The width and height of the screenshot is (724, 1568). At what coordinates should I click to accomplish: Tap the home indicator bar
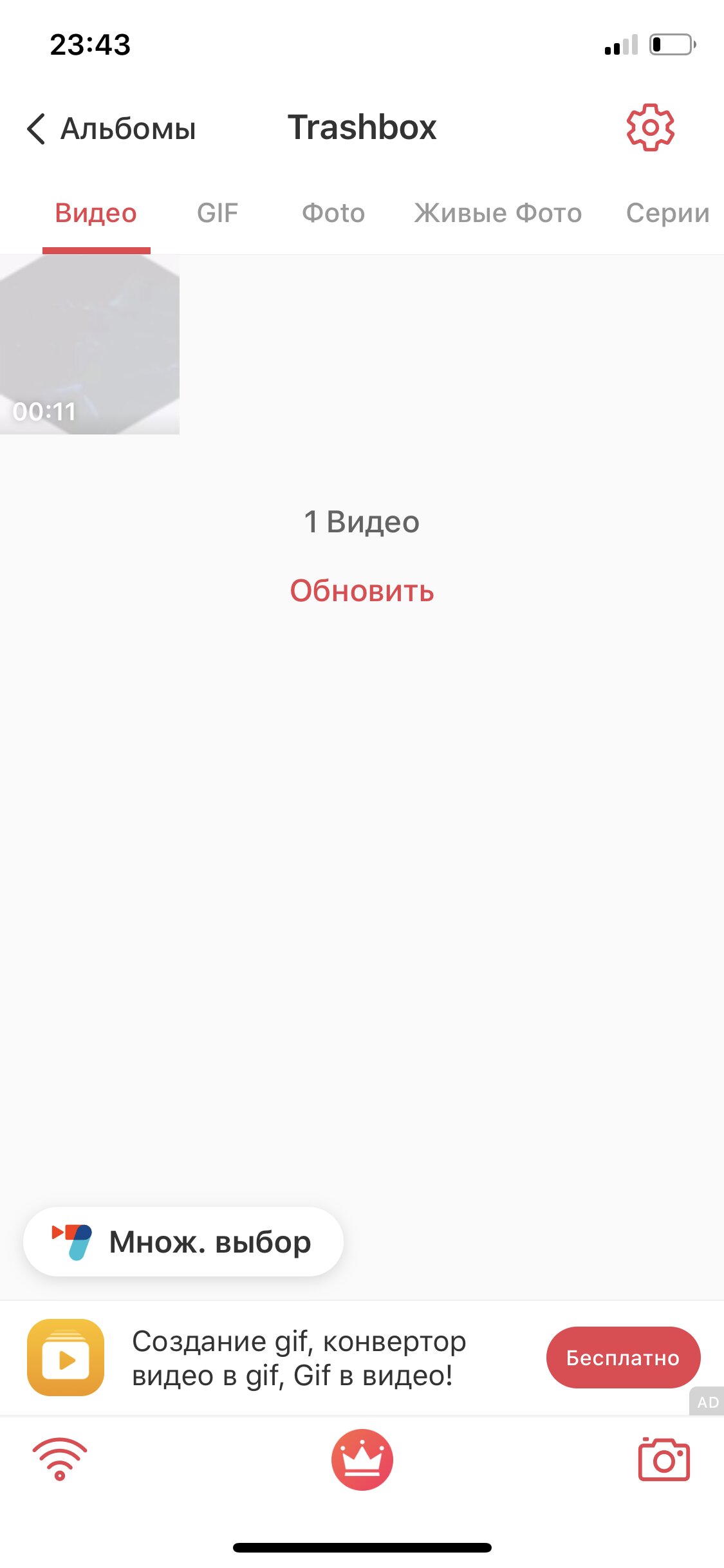point(362,1548)
